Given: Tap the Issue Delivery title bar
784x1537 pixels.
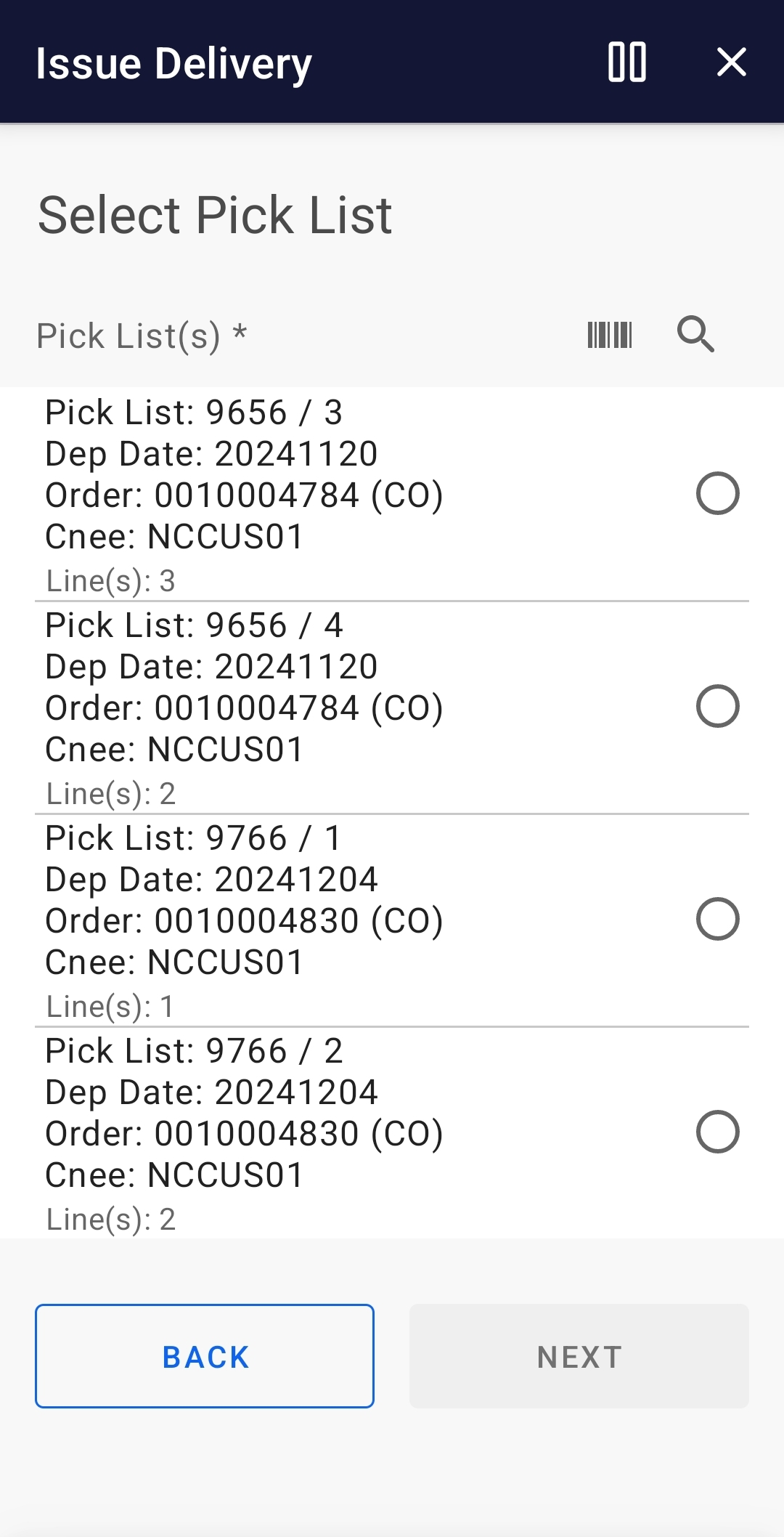Looking at the screenshot, I should point(173,62).
